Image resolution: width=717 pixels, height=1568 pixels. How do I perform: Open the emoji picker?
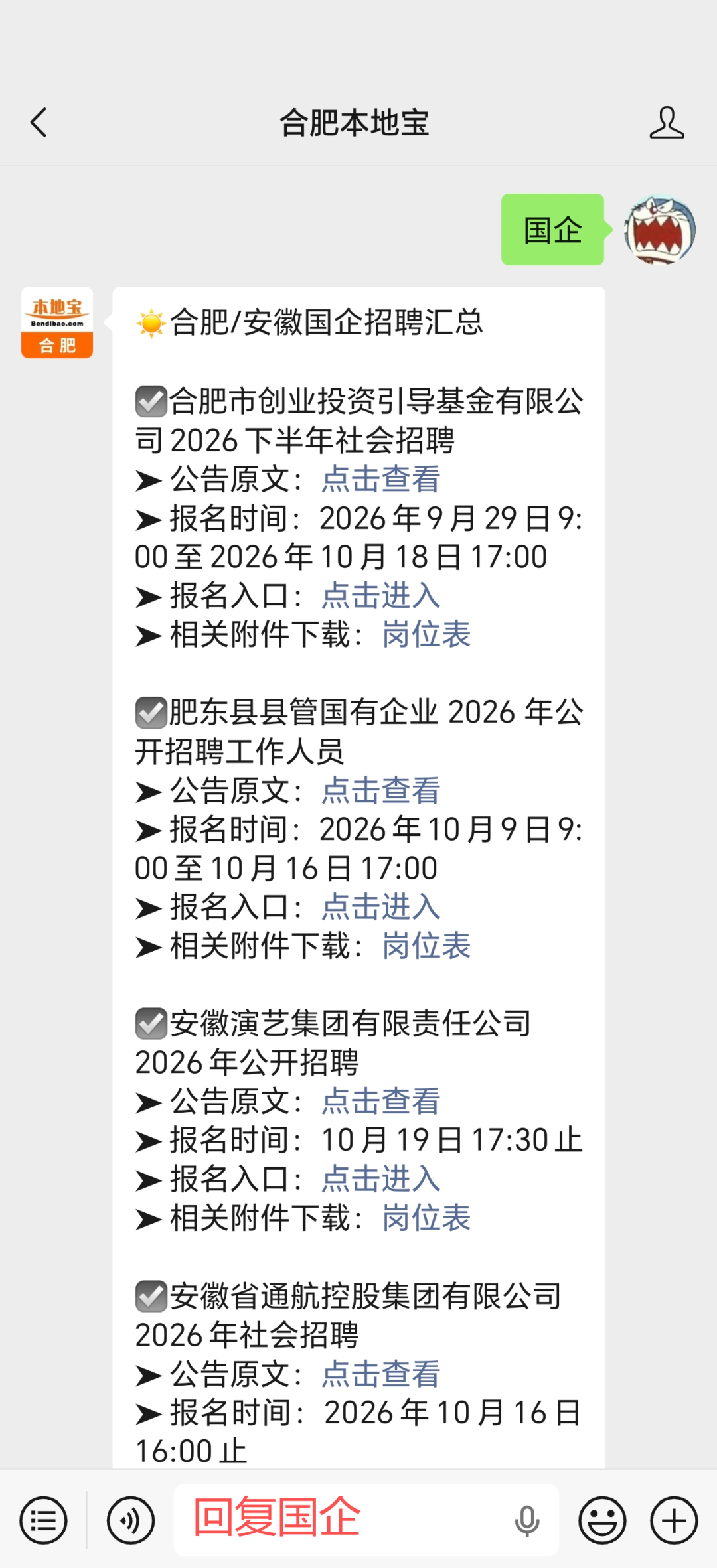click(x=602, y=1520)
